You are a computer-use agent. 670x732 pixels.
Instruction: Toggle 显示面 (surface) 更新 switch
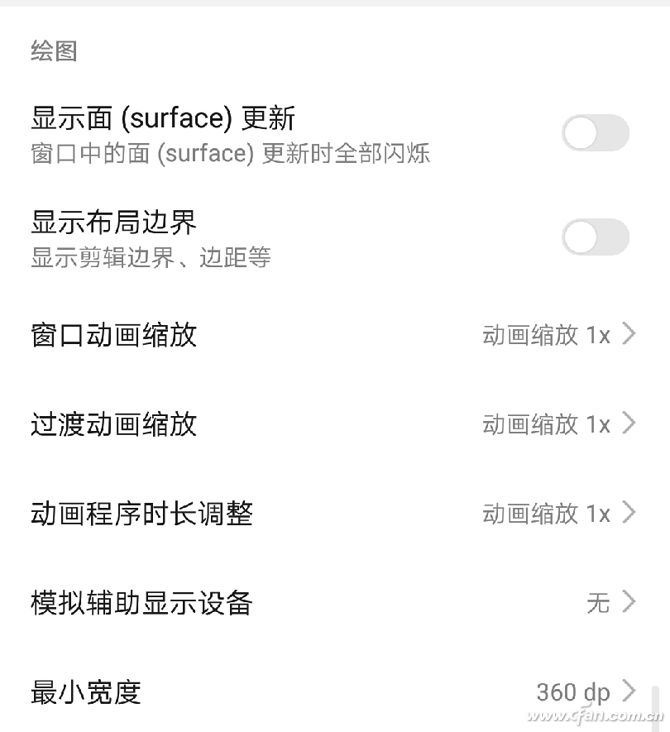coord(595,133)
